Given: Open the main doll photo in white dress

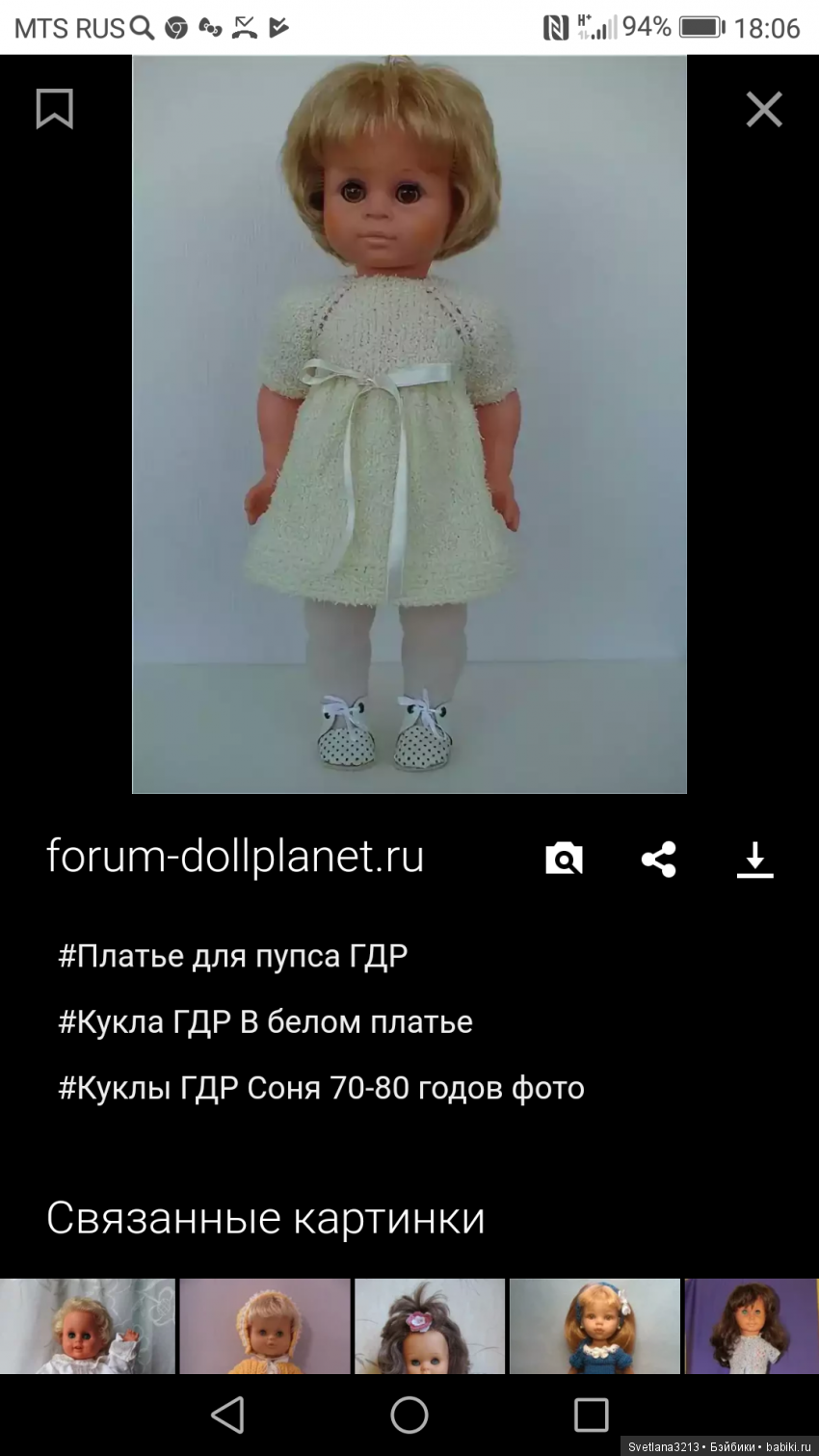Looking at the screenshot, I should (409, 424).
